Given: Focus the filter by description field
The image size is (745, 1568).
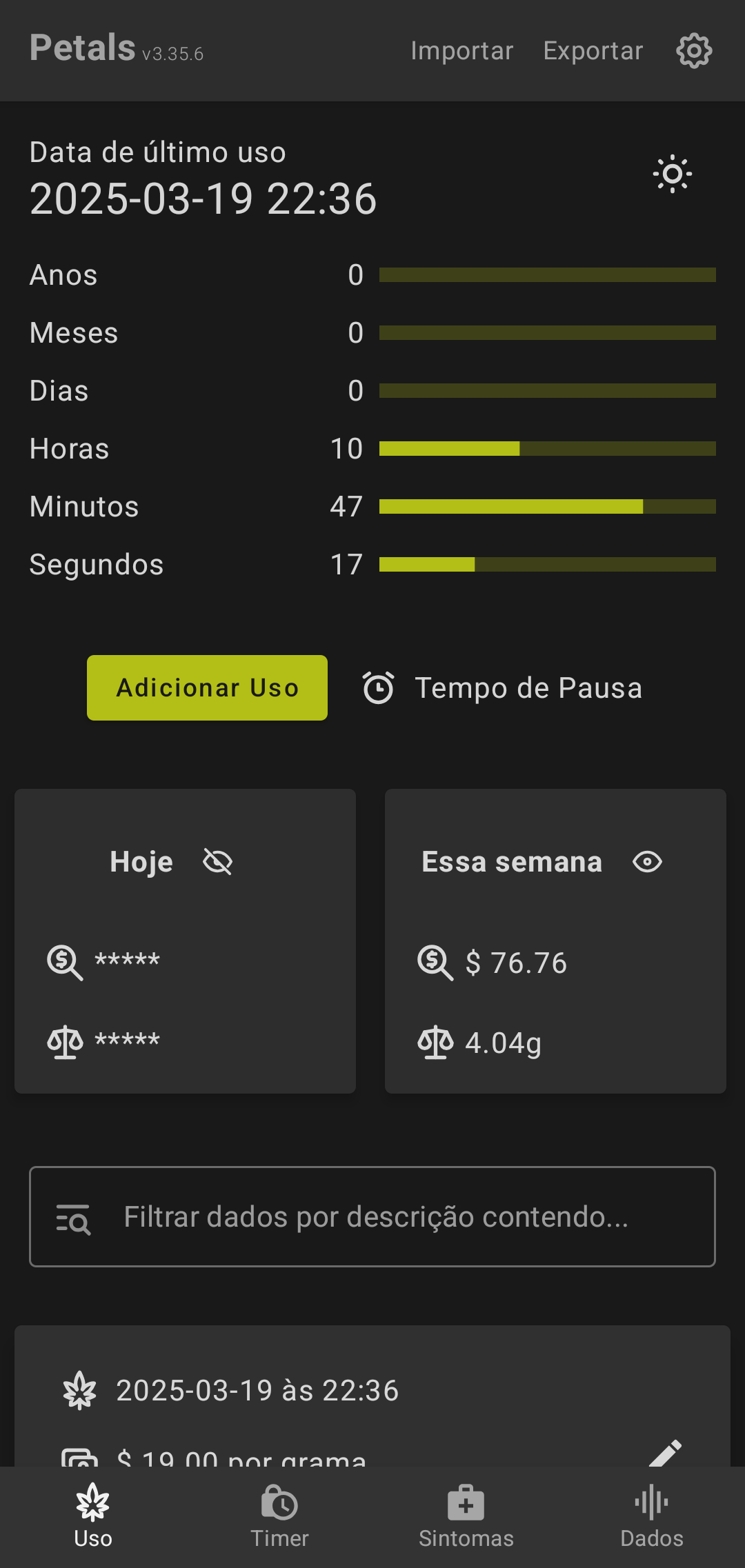Looking at the screenshot, I should pyautogui.click(x=372, y=1217).
